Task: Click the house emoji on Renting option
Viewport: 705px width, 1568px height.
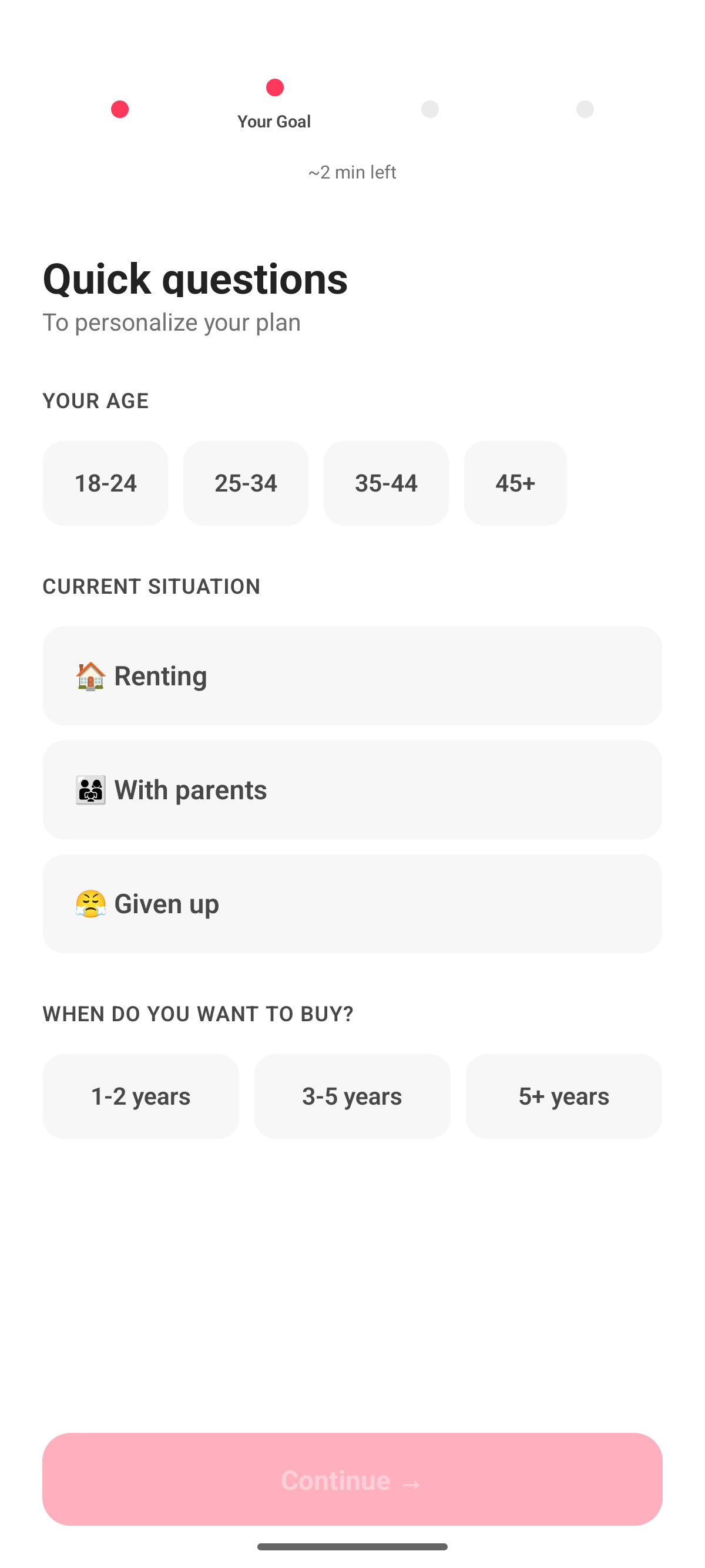Action: coord(90,676)
